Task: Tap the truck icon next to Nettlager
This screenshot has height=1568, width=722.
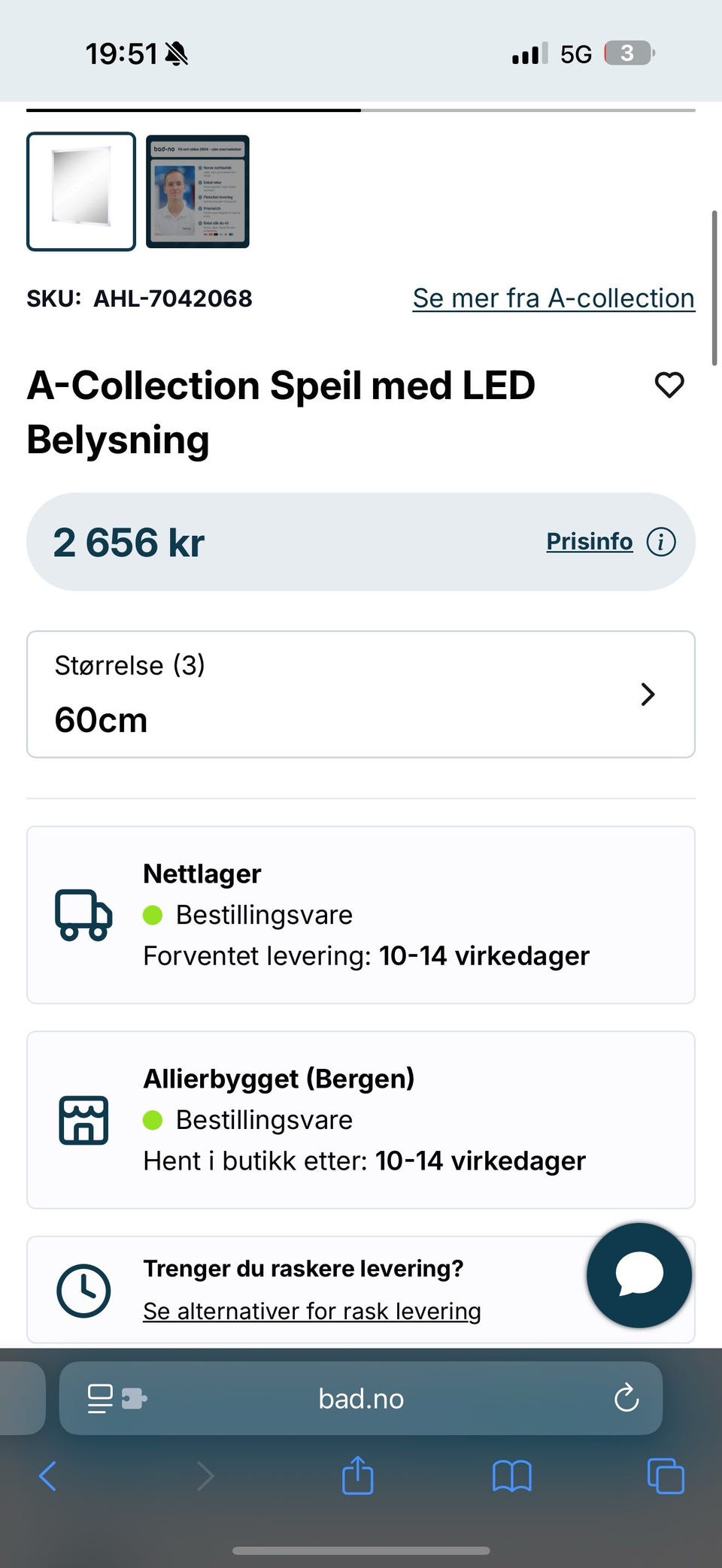Action: pos(83,916)
